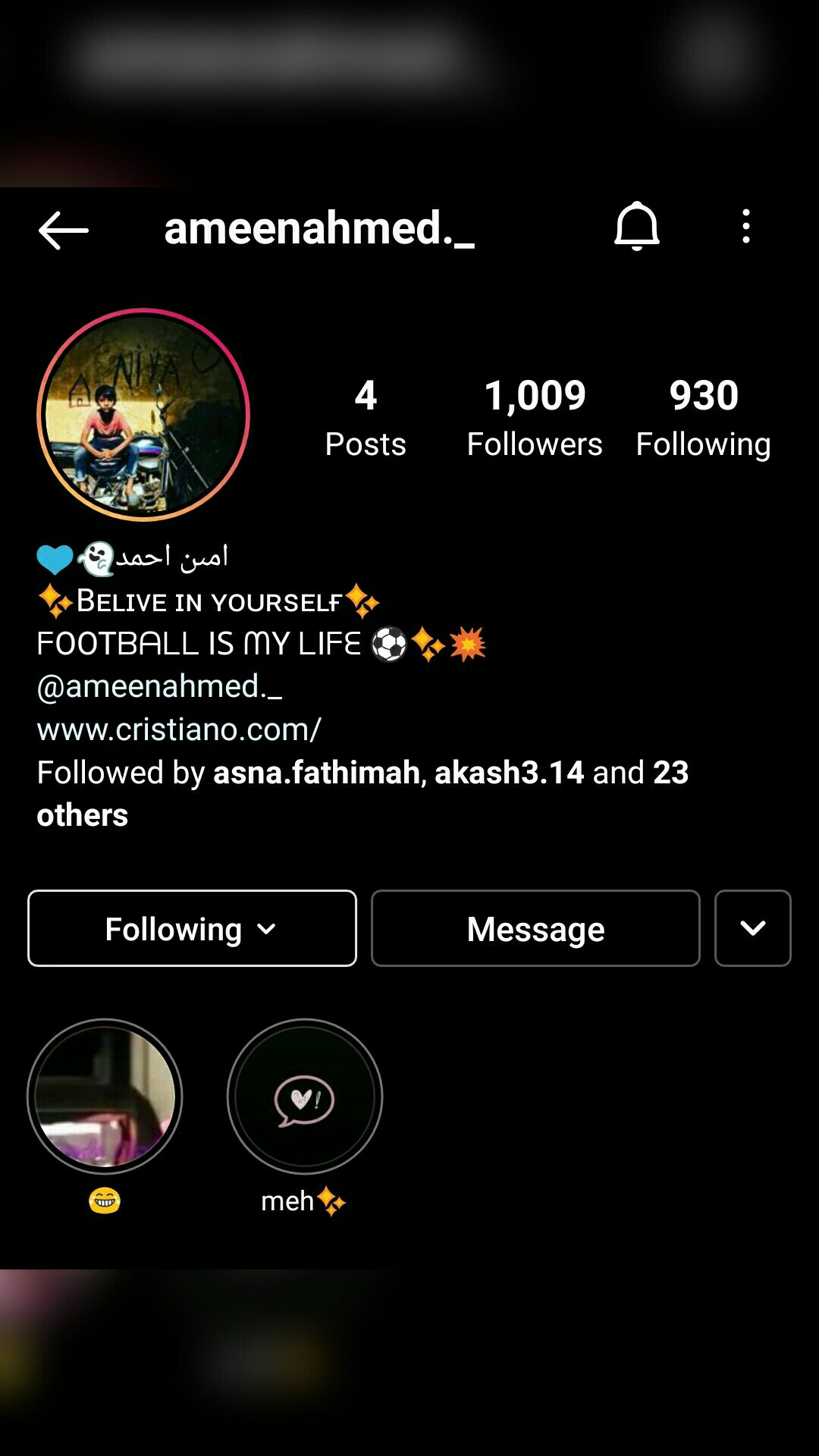Expand suggested accounts chevron button

[752, 928]
